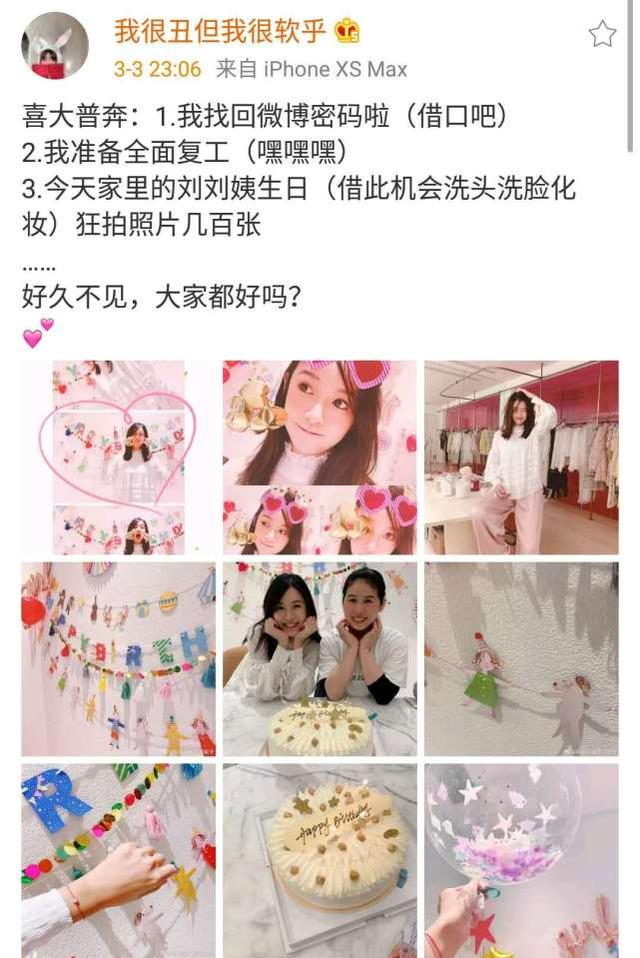Open the profile of 我很丑但我很软乎
The height and width of the screenshot is (958, 640).
(x=220, y=31)
